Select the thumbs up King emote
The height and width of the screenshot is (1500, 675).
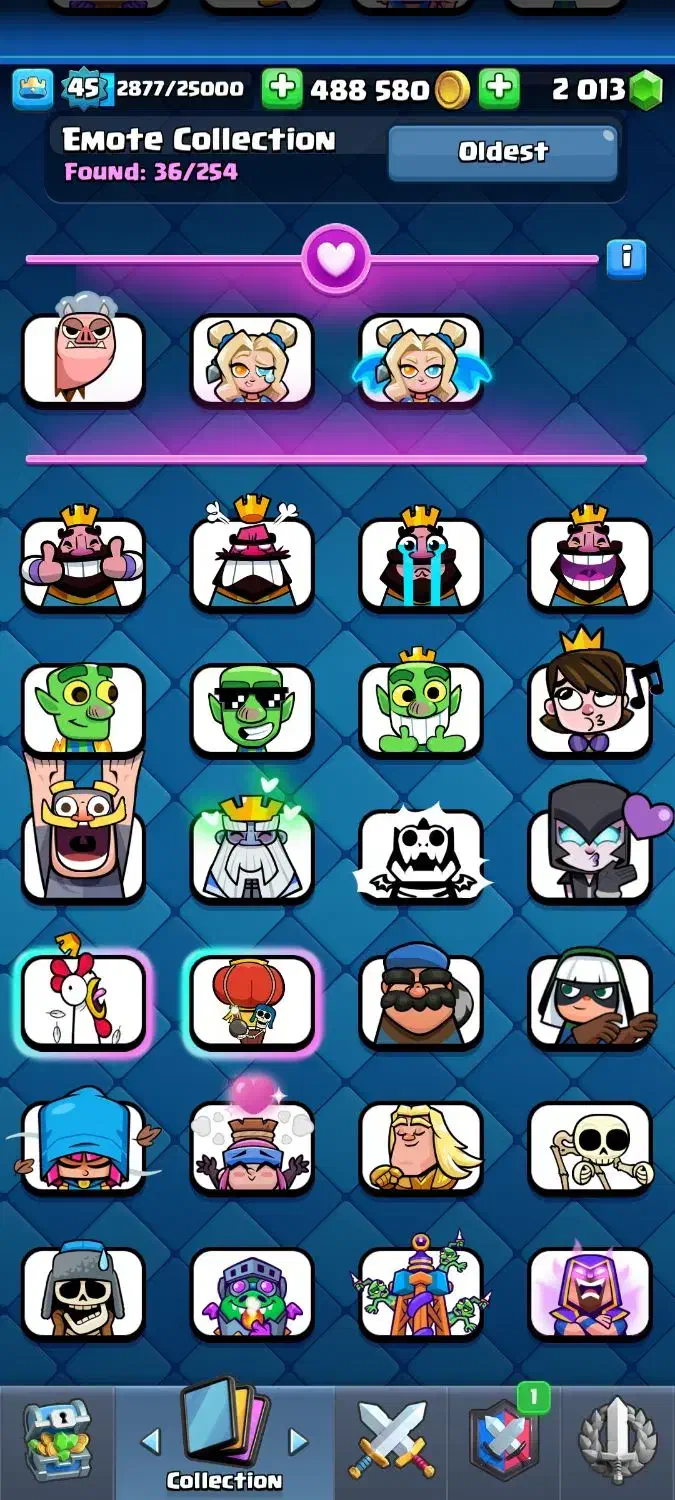click(x=83, y=561)
